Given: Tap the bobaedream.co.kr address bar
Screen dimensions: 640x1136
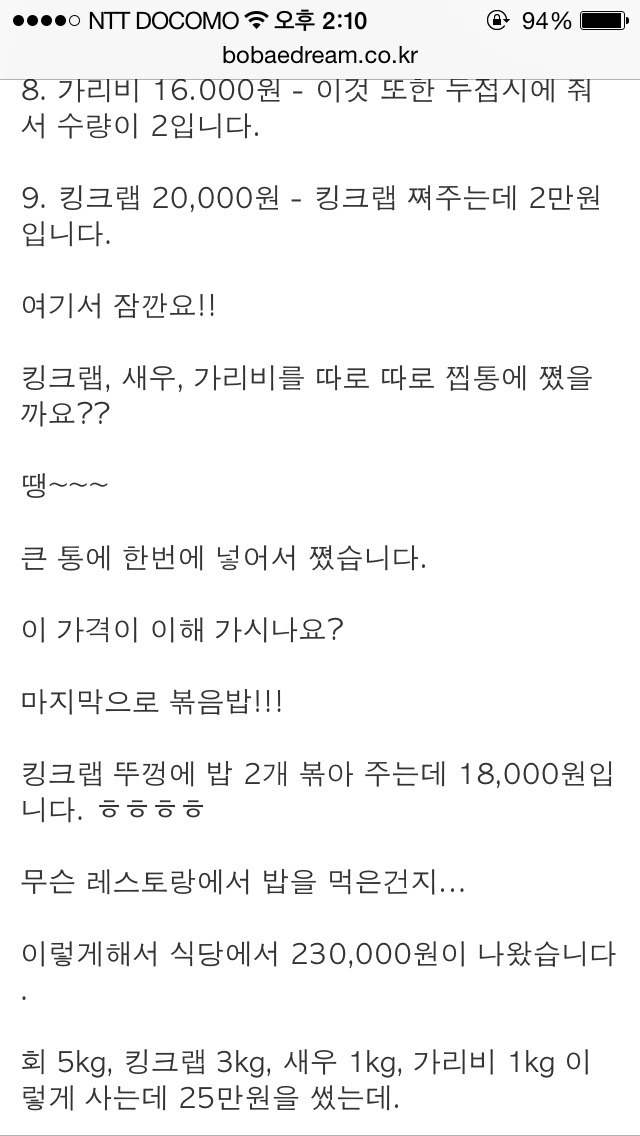Looking at the screenshot, I should (x=320, y=57).
